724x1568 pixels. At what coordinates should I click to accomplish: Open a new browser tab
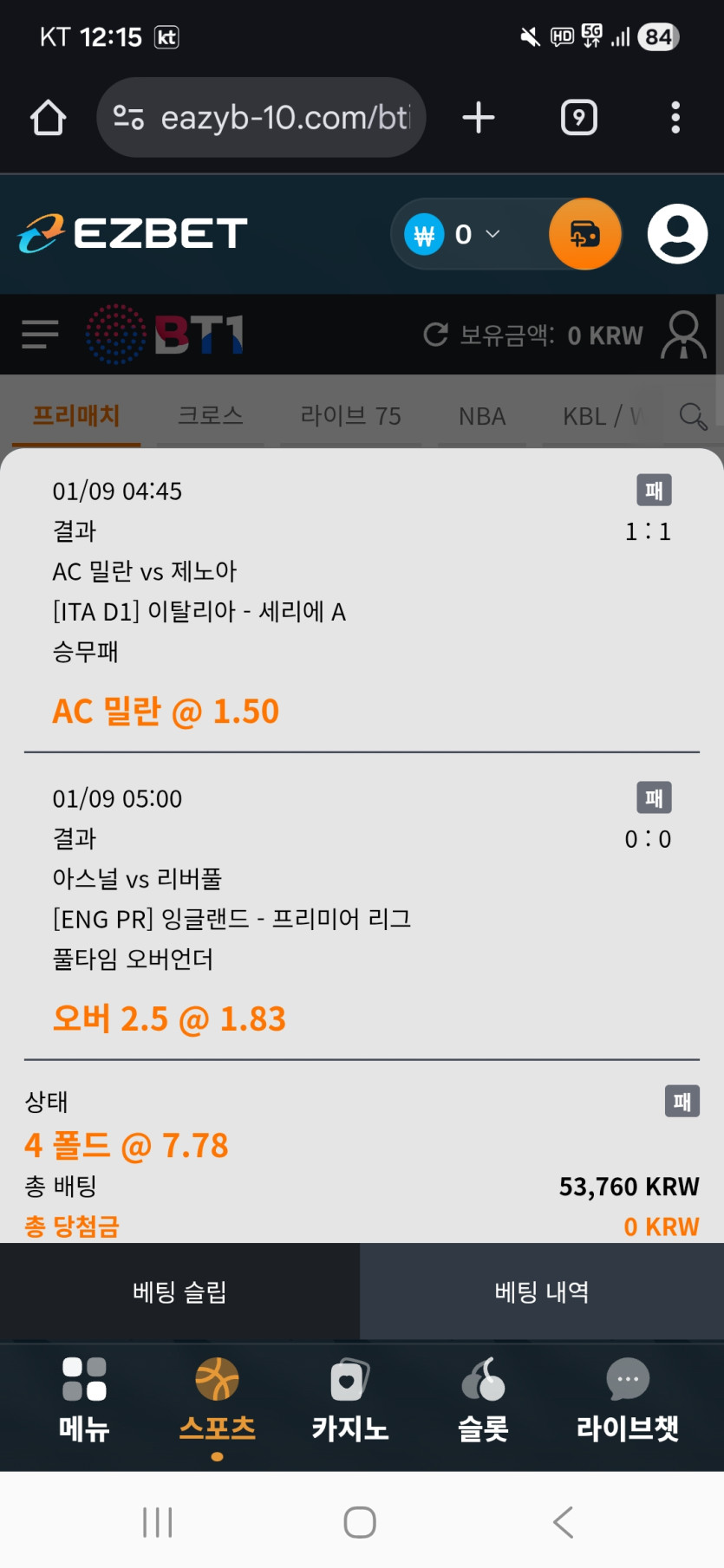tap(479, 118)
